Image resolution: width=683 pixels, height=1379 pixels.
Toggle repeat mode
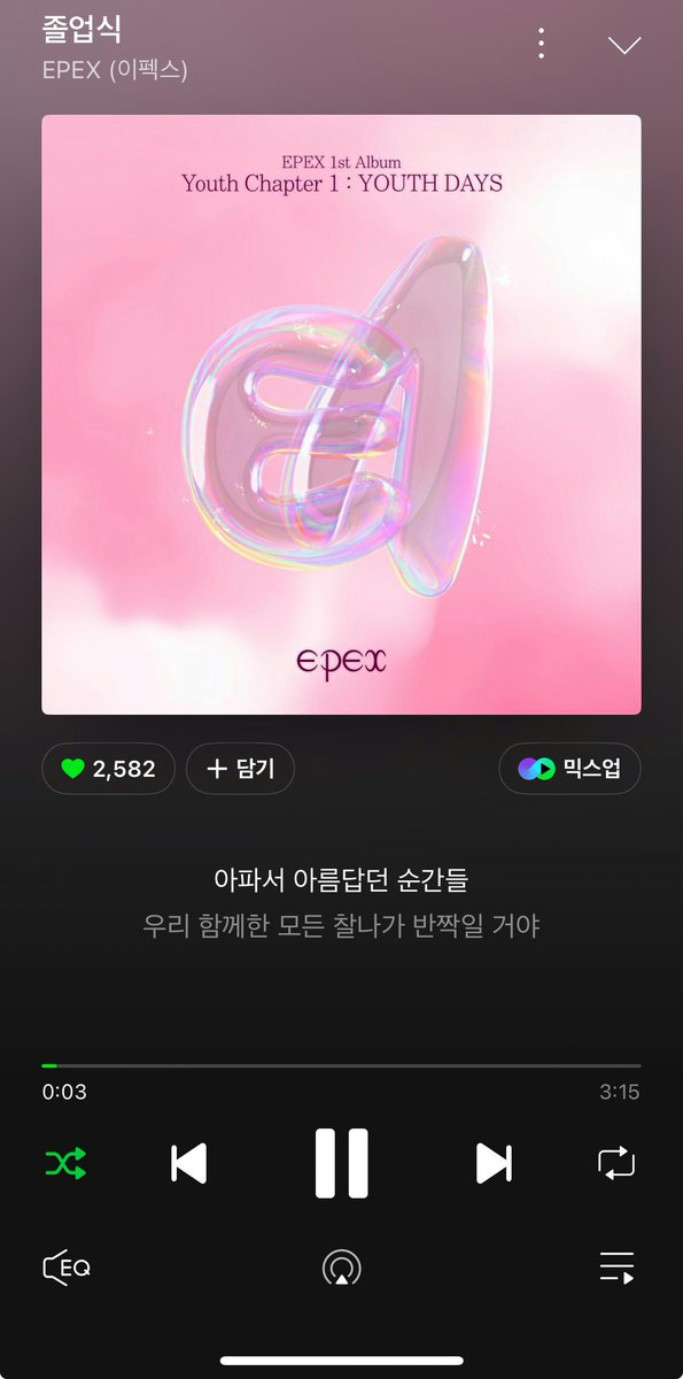click(616, 1163)
